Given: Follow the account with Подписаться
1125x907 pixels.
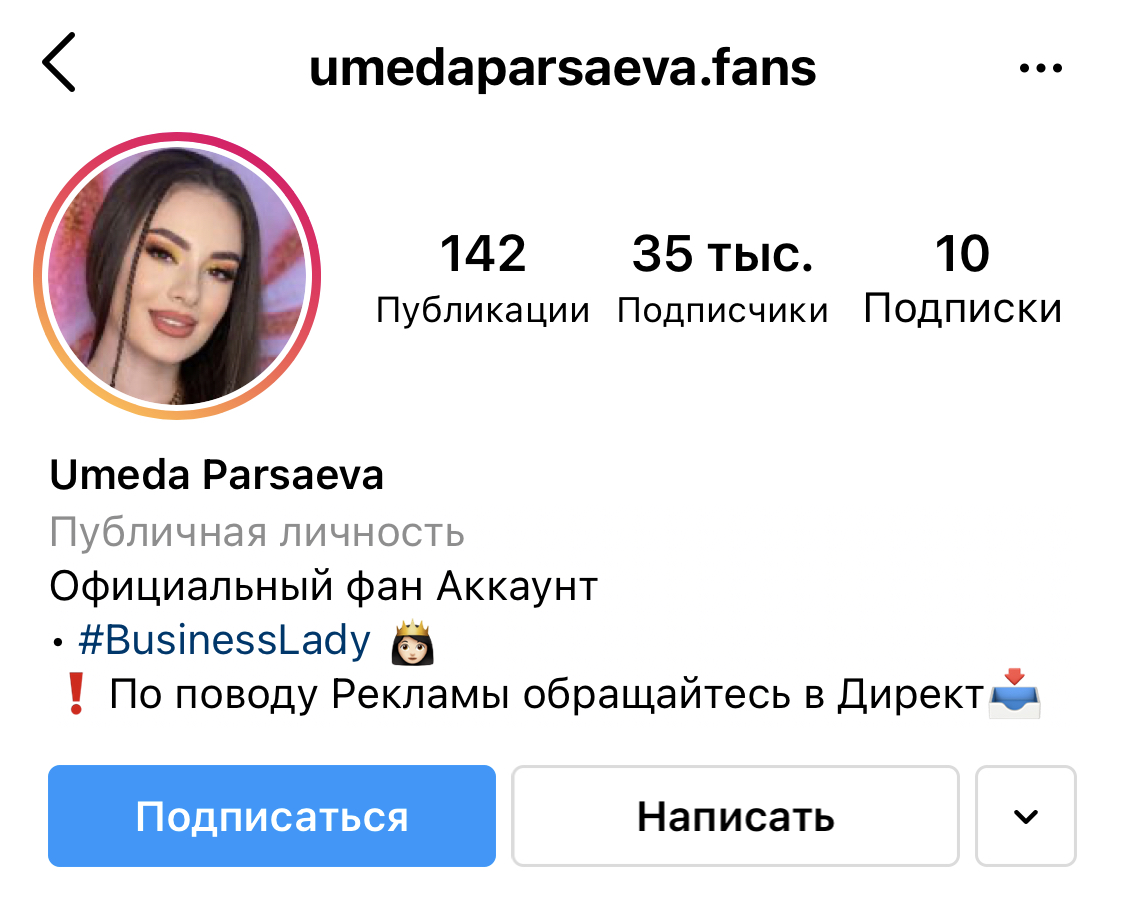Looking at the screenshot, I should 272,816.
